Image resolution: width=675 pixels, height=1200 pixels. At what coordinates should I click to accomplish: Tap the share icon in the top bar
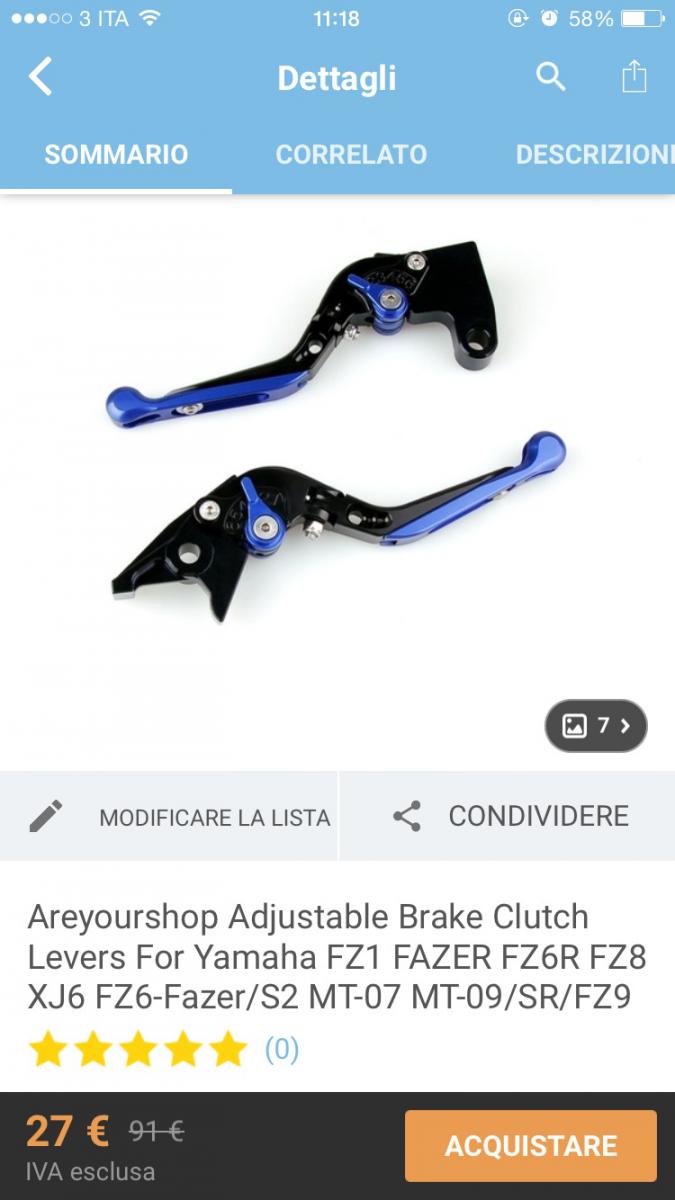(634, 76)
